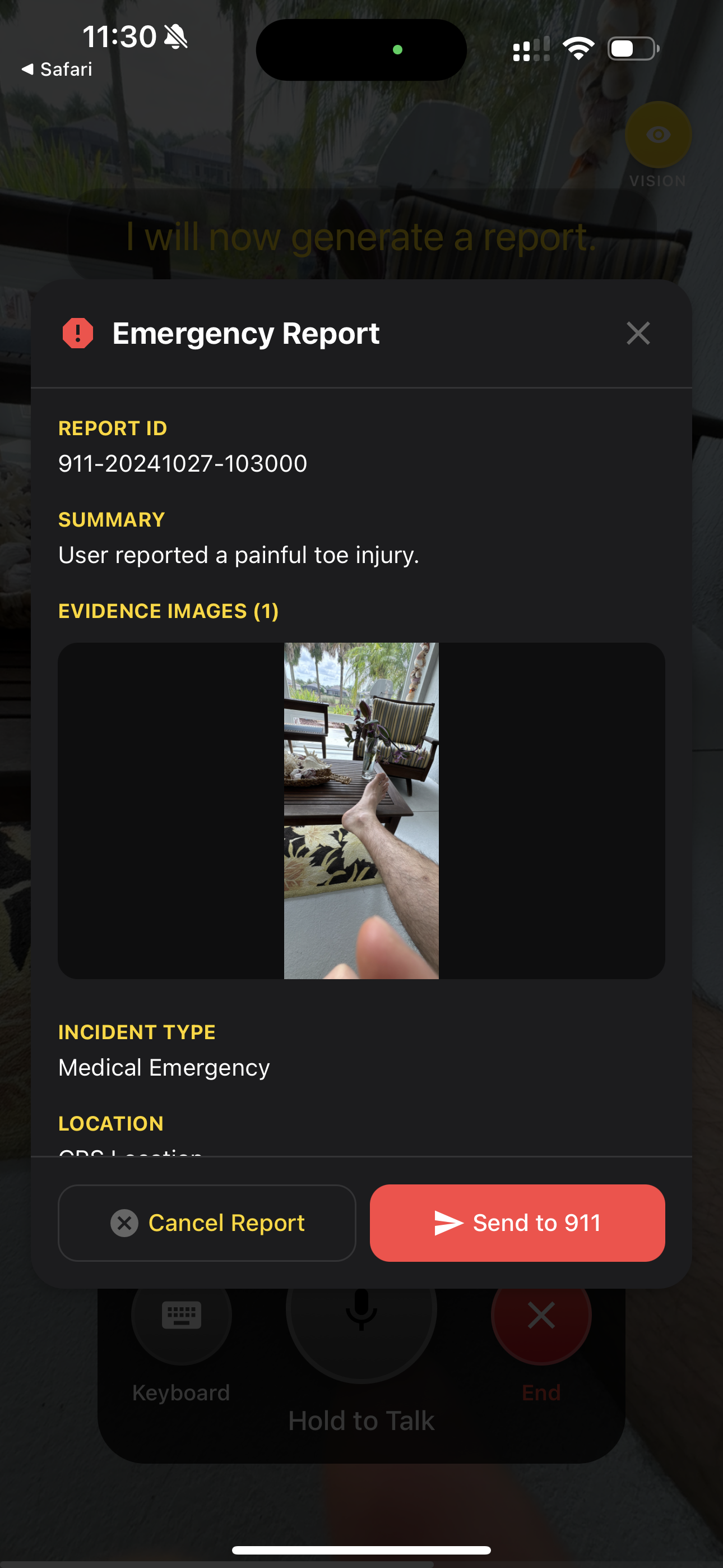Select the Report ID text
Image resolution: width=723 pixels, height=1568 pixels.
pyautogui.click(x=183, y=463)
